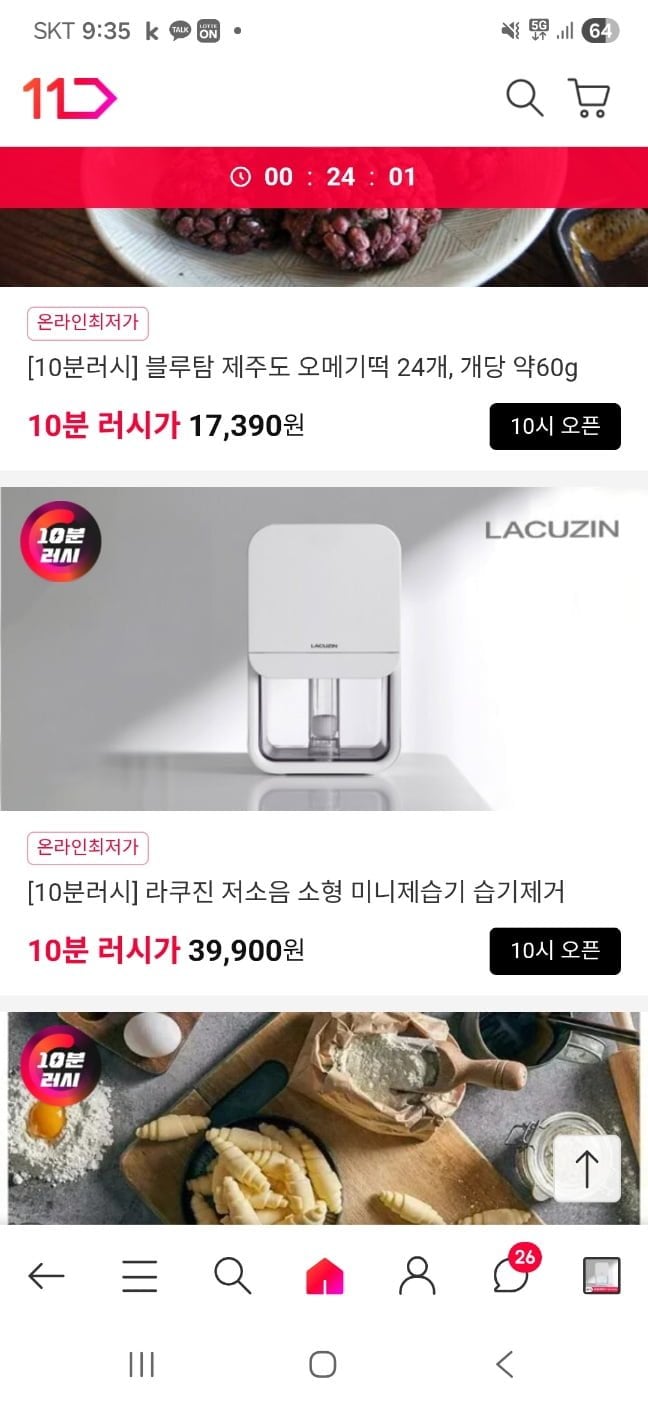This screenshot has width=648, height=1404.
Task: Open the croissant dough product card
Action: (x=300, y=1118)
